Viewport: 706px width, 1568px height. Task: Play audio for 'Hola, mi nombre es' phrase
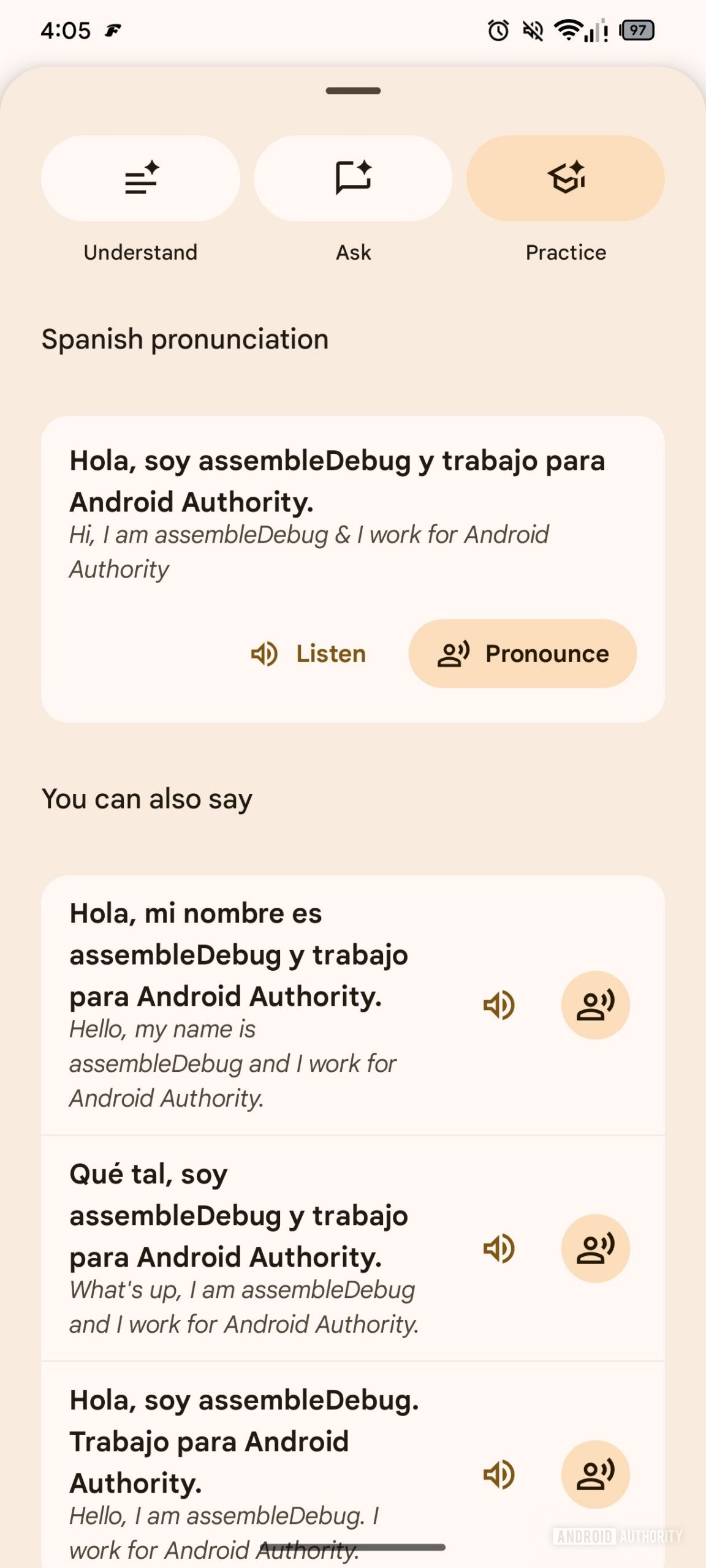tap(498, 1005)
